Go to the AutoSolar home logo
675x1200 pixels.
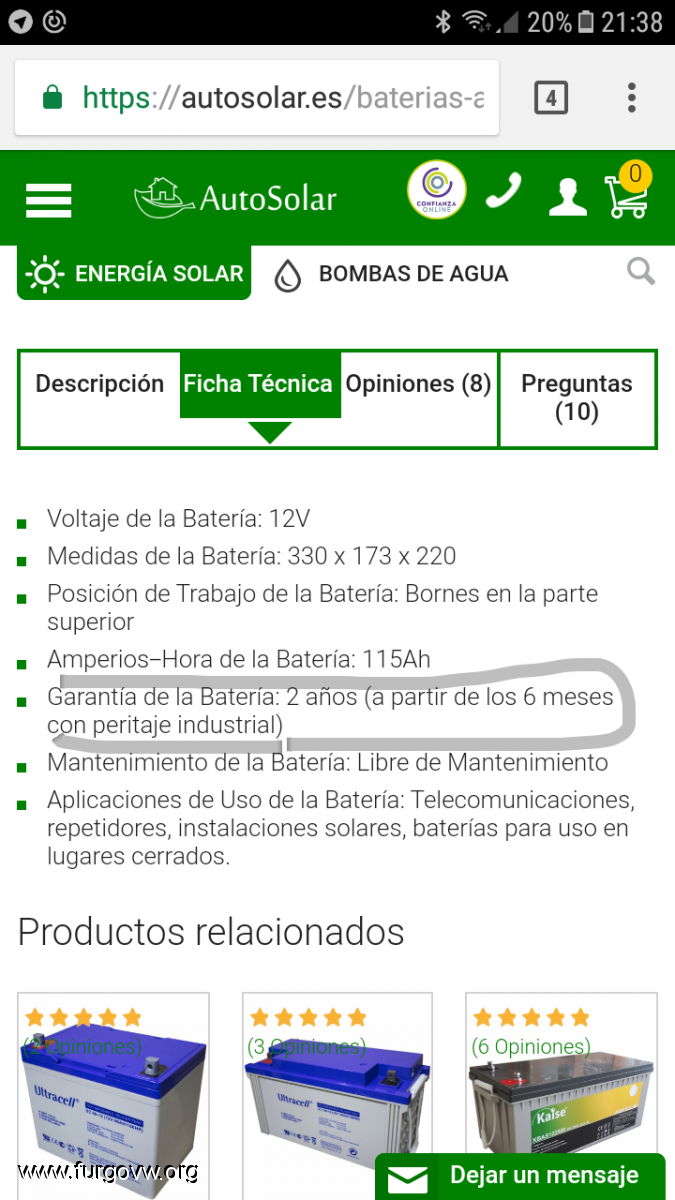pyautogui.click(x=236, y=198)
